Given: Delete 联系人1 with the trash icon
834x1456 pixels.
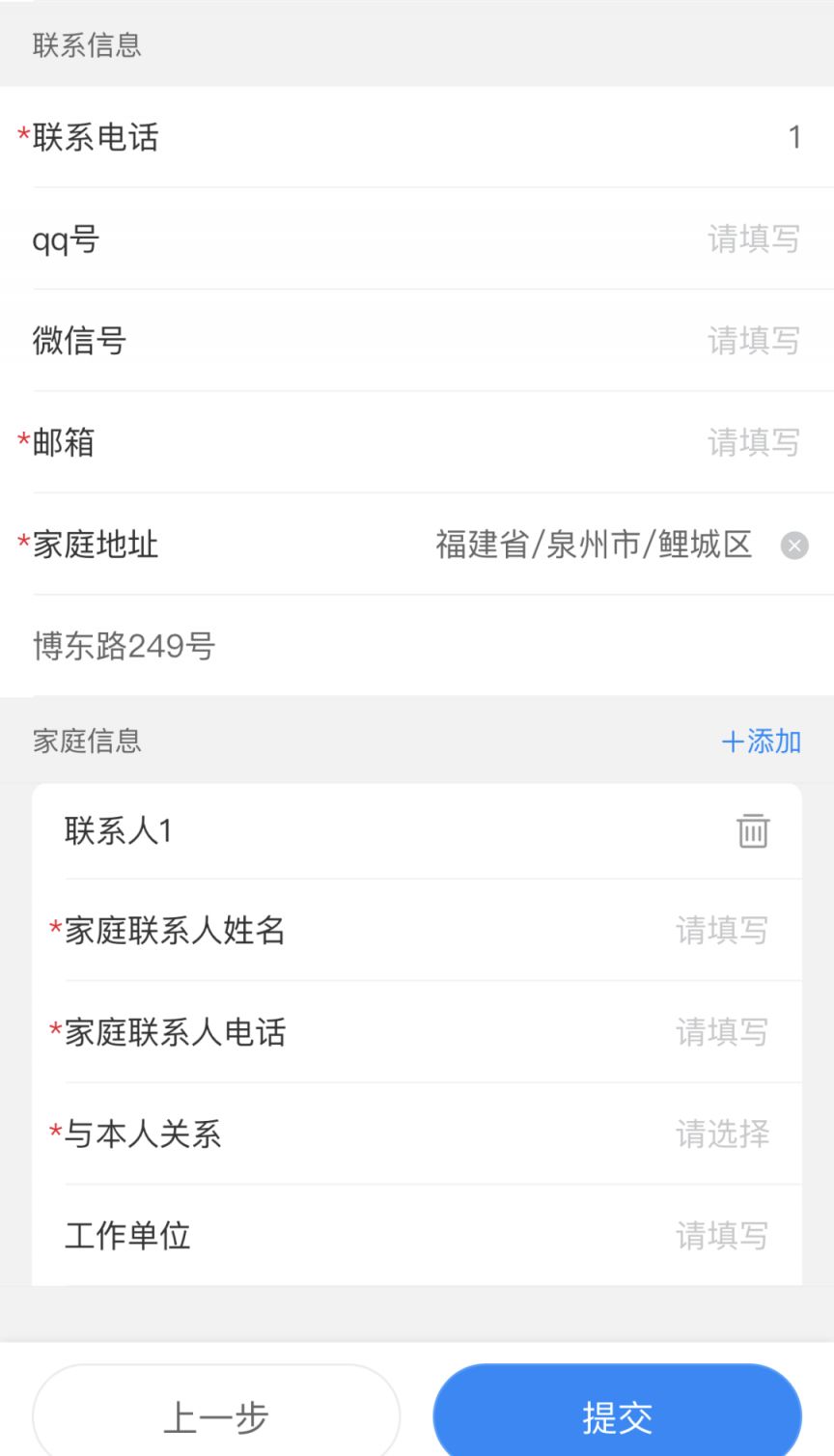Looking at the screenshot, I should pyautogui.click(x=753, y=830).
